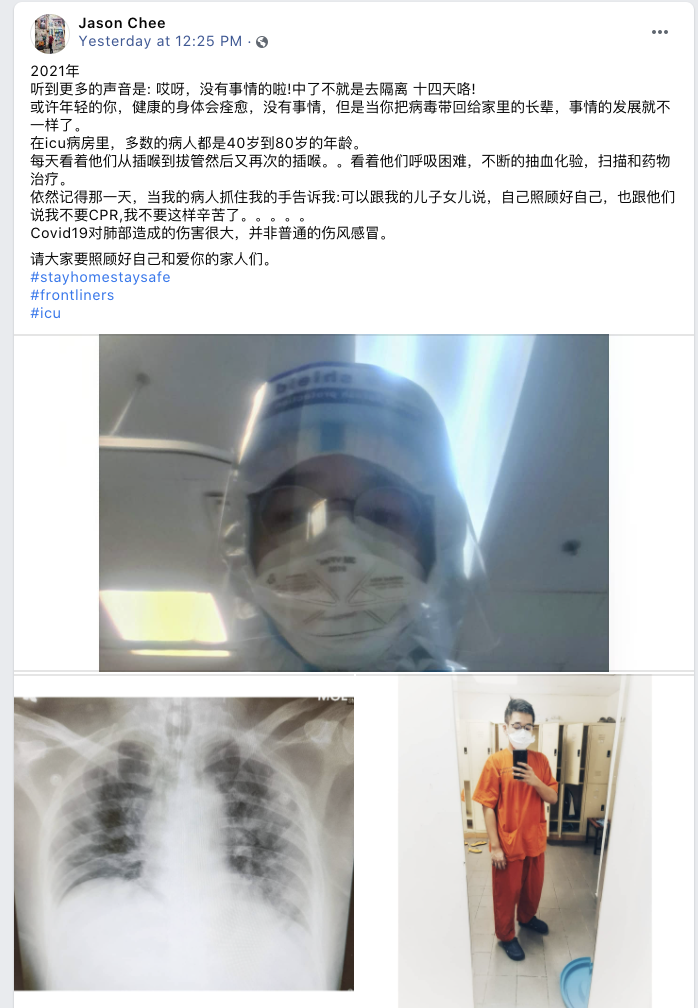The height and width of the screenshot is (1008, 698).
Task: Open the post's three-dot options menu
Action: point(659,32)
